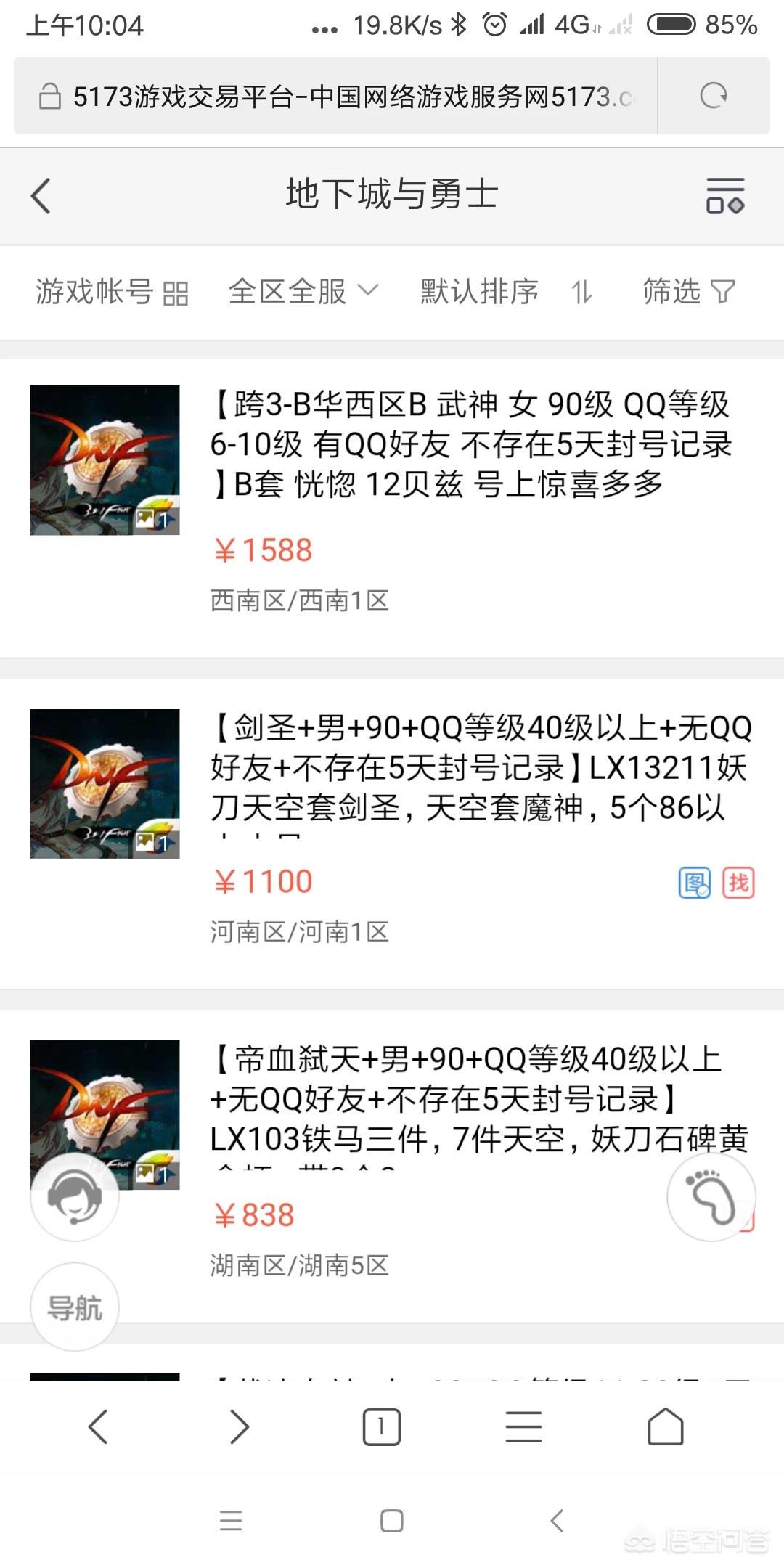Contact customer service via the headset icon
This screenshot has height=1568, width=784.
pyautogui.click(x=74, y=1196)
